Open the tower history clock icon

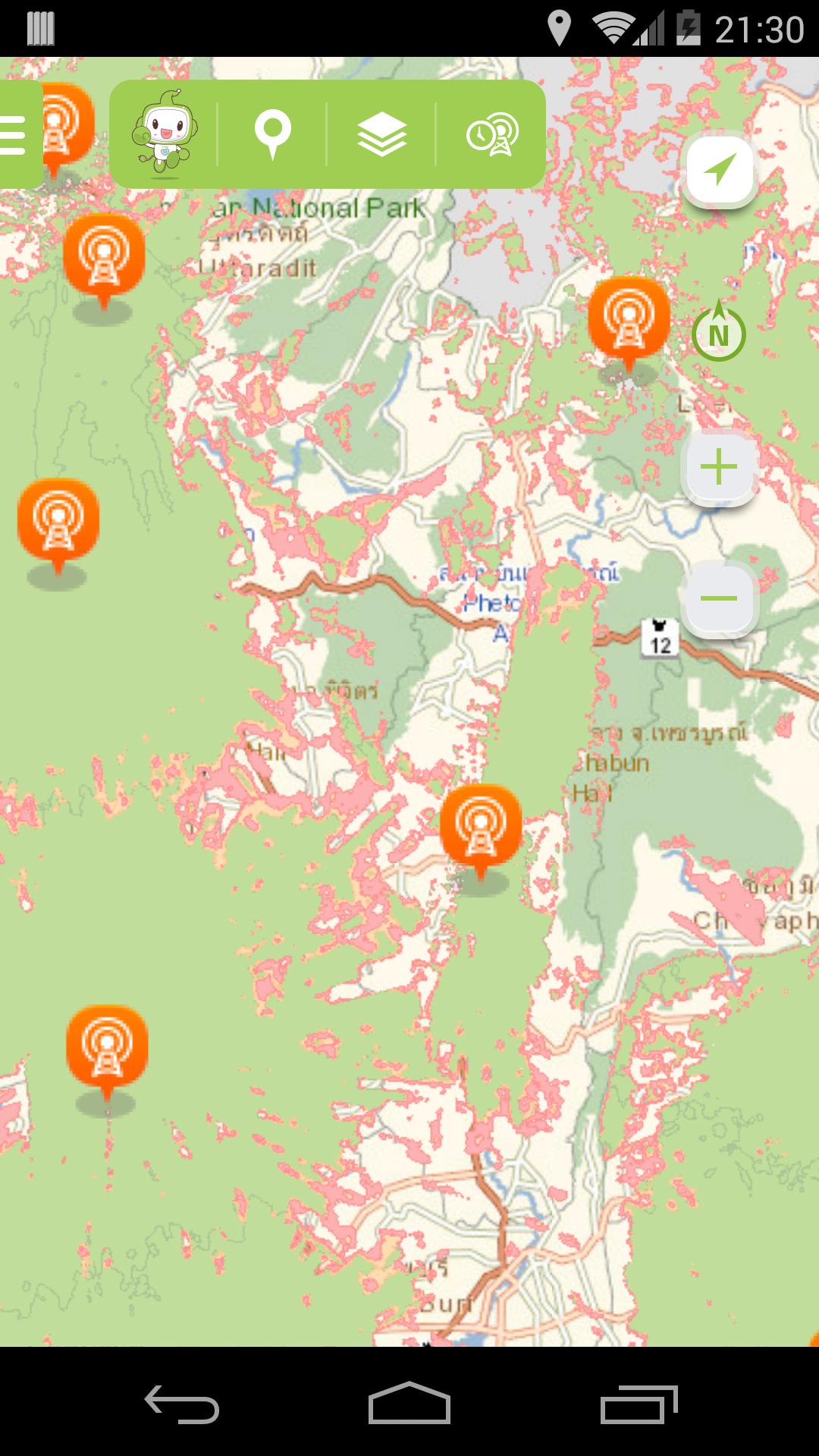tap(491, 134)
